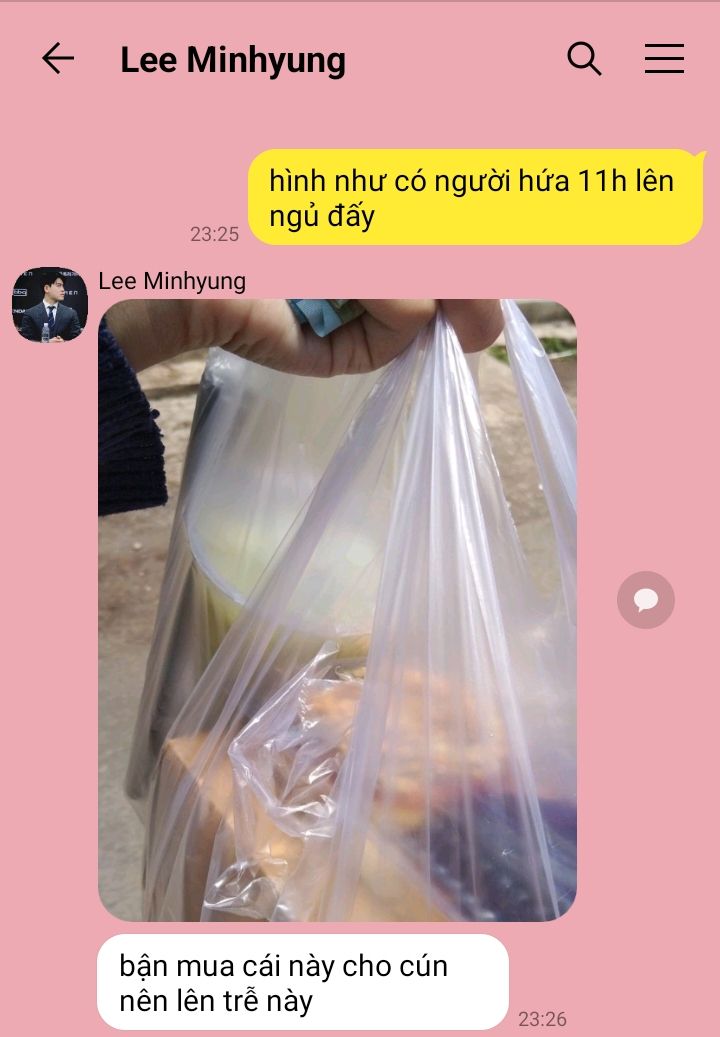
Task: Open the chat menu
Action: pyautogui.click(x=664, y=60)
